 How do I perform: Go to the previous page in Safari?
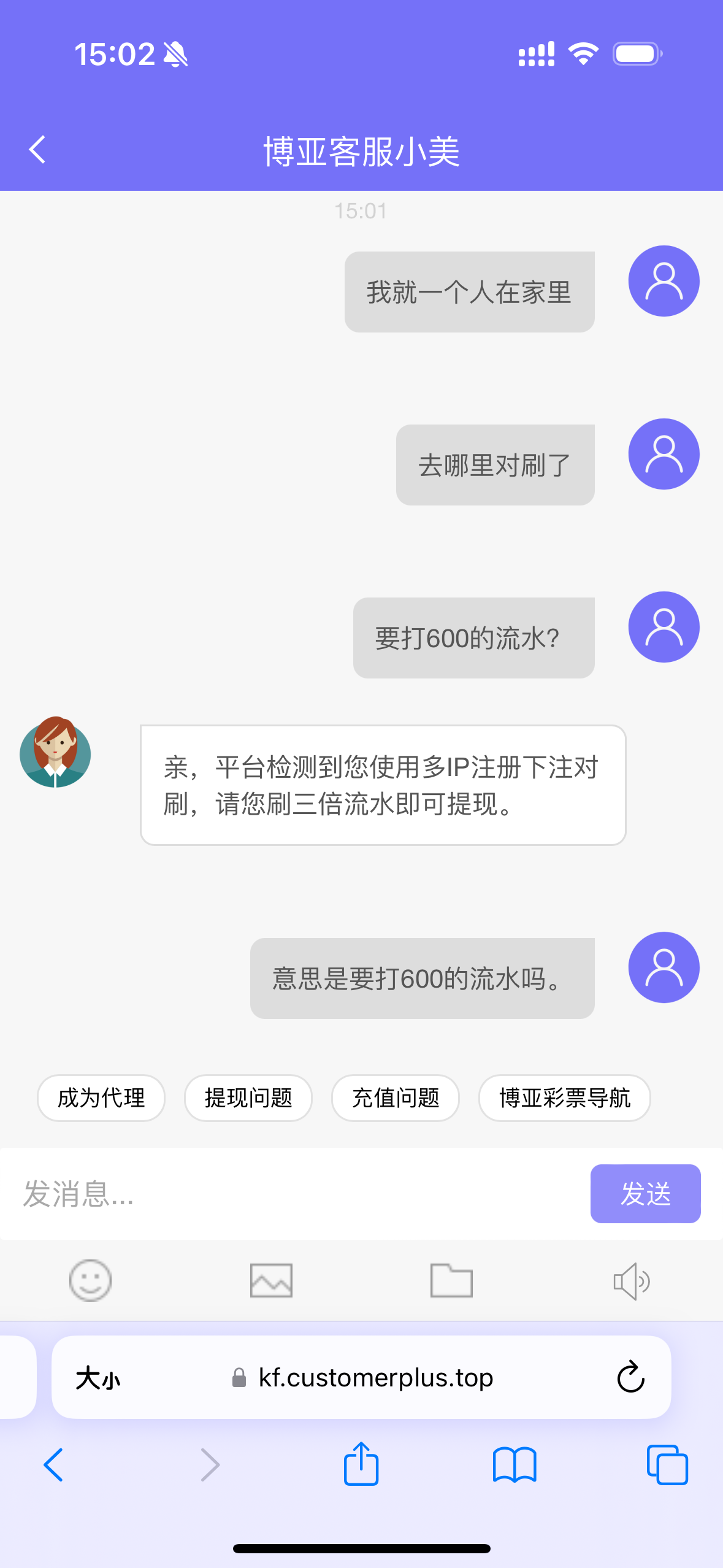53,1465
